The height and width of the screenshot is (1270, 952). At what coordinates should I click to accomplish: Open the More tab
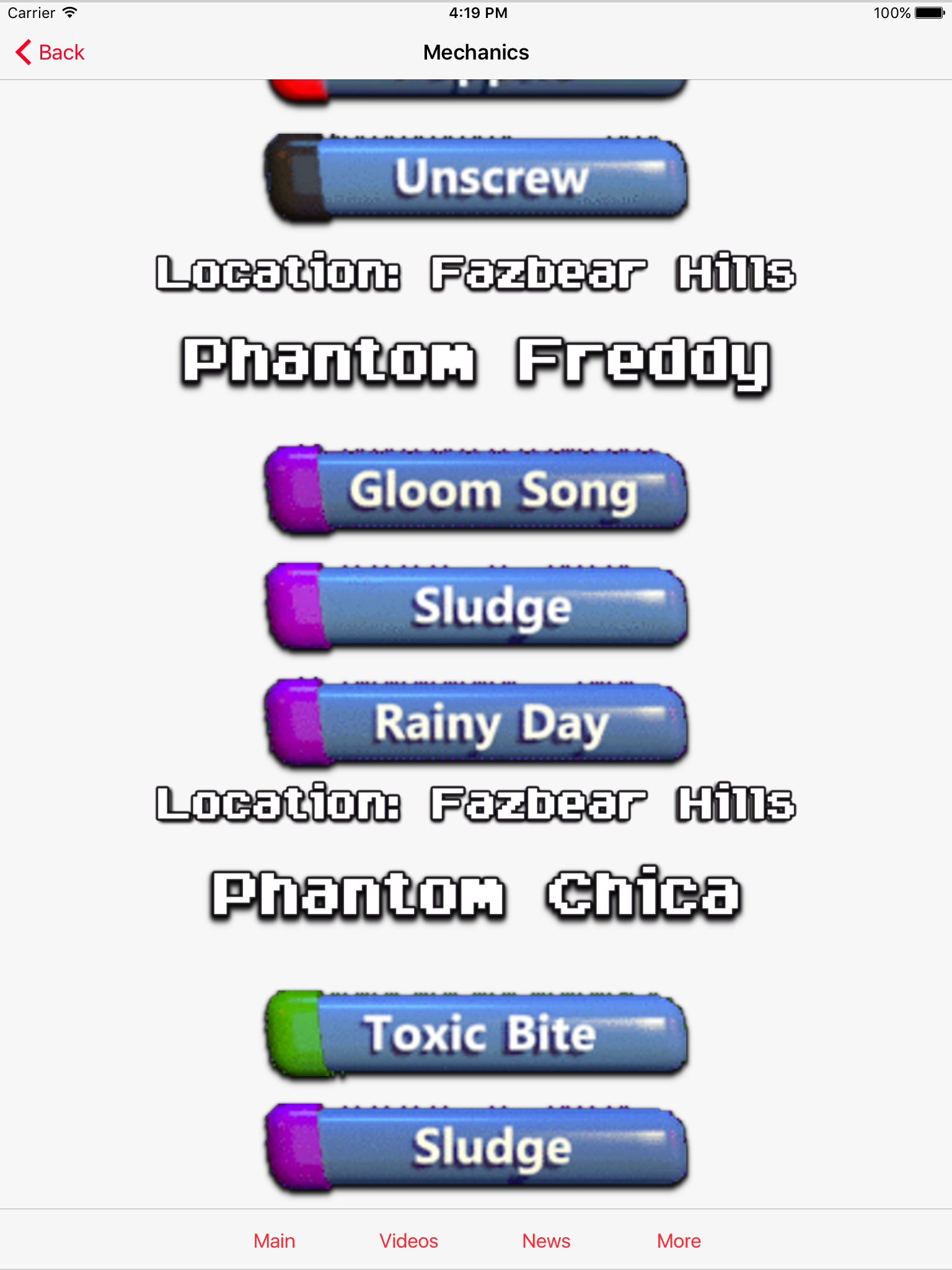point(679,1240)
